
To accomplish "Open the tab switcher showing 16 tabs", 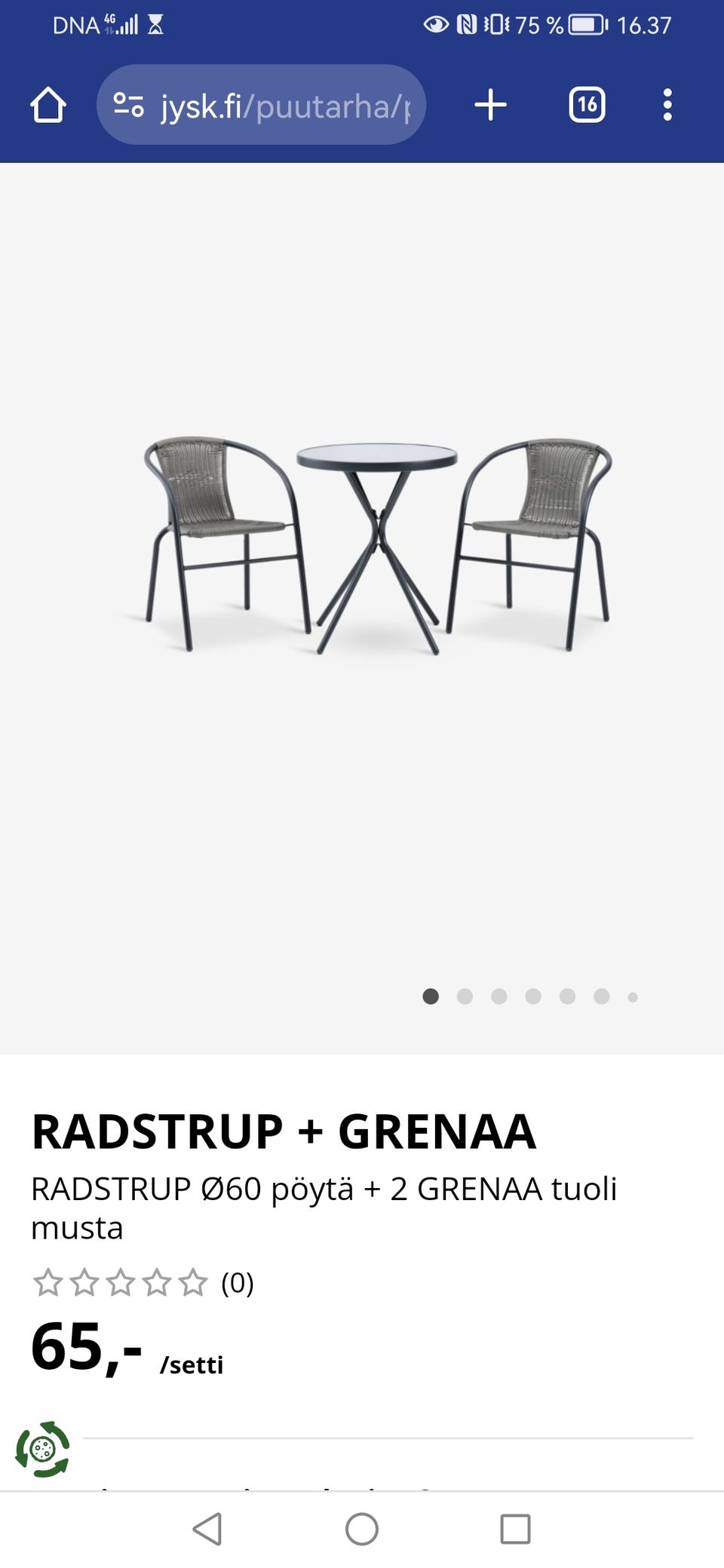I will [x=587, y=105].
